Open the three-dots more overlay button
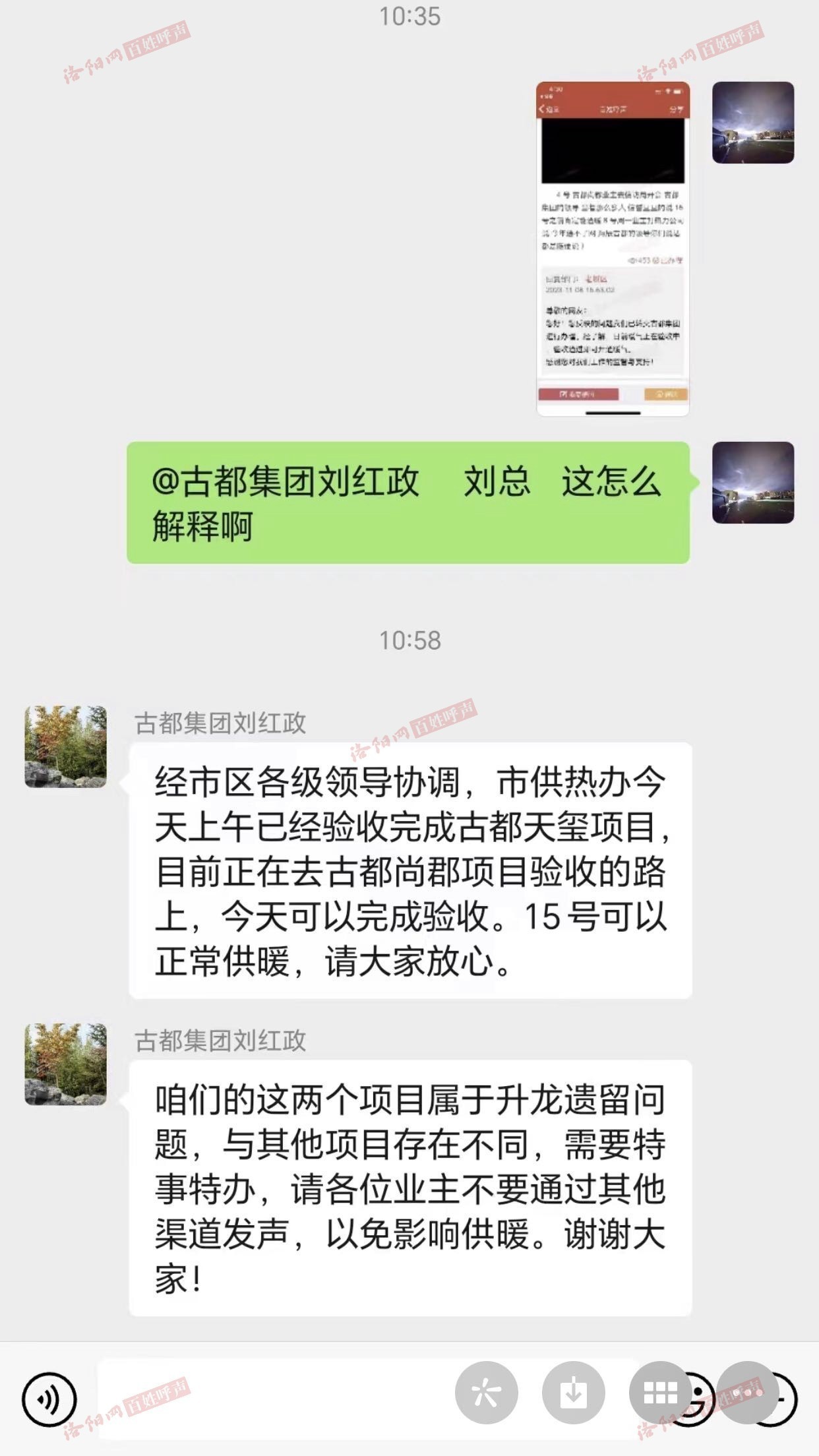 pyautogui.click(x=747, y=1393)
